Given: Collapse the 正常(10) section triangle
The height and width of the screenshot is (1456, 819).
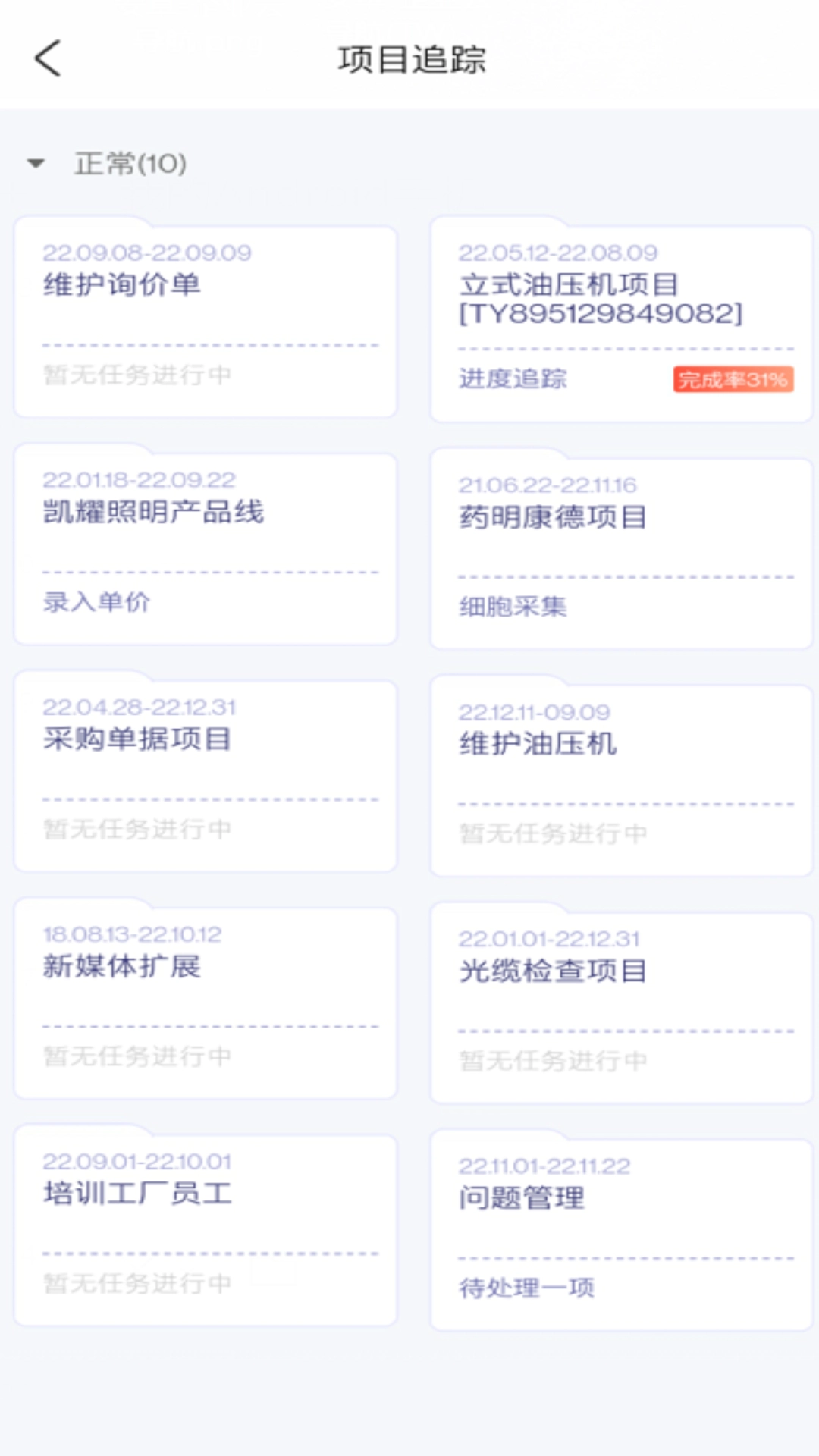Looking at the screenshot, I should [36, 164].
